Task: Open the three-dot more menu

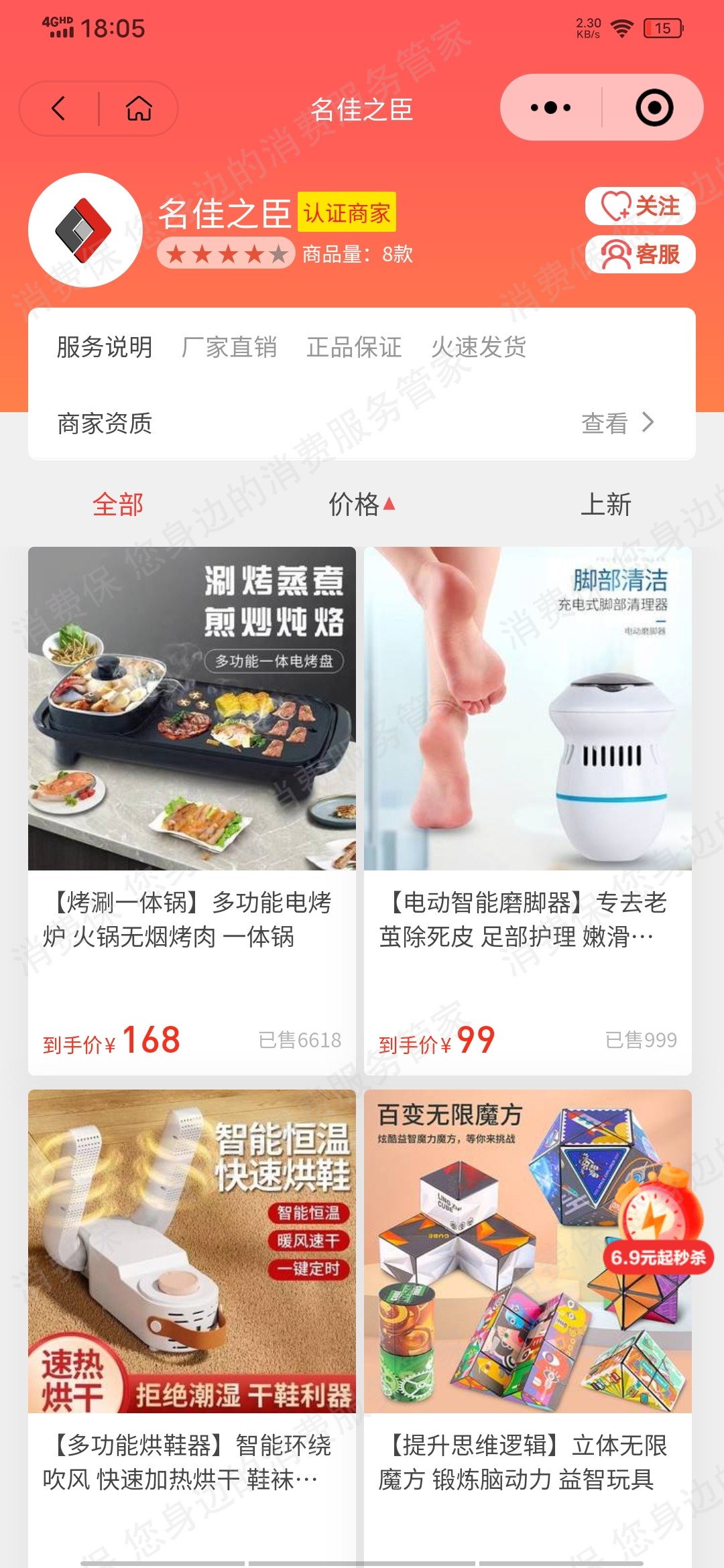Action: pos(550,108)
